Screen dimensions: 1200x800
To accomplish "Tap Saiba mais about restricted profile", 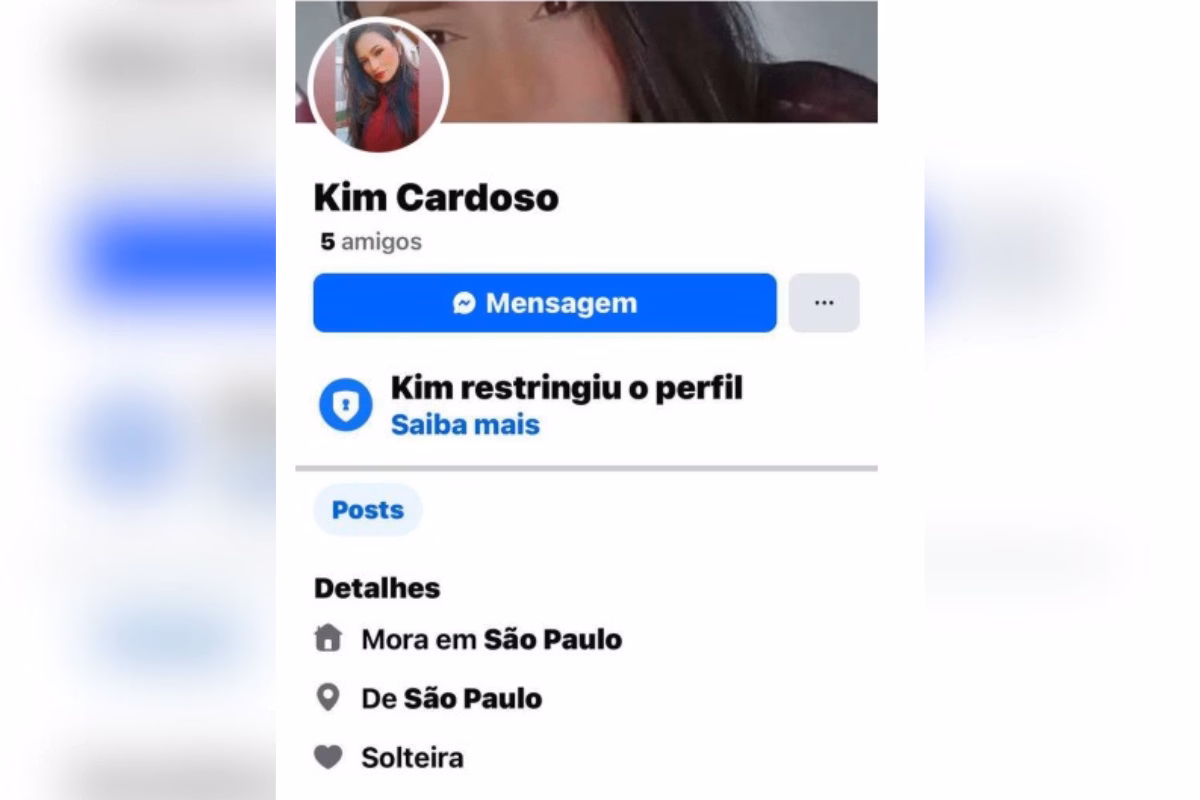I will 465,425.
